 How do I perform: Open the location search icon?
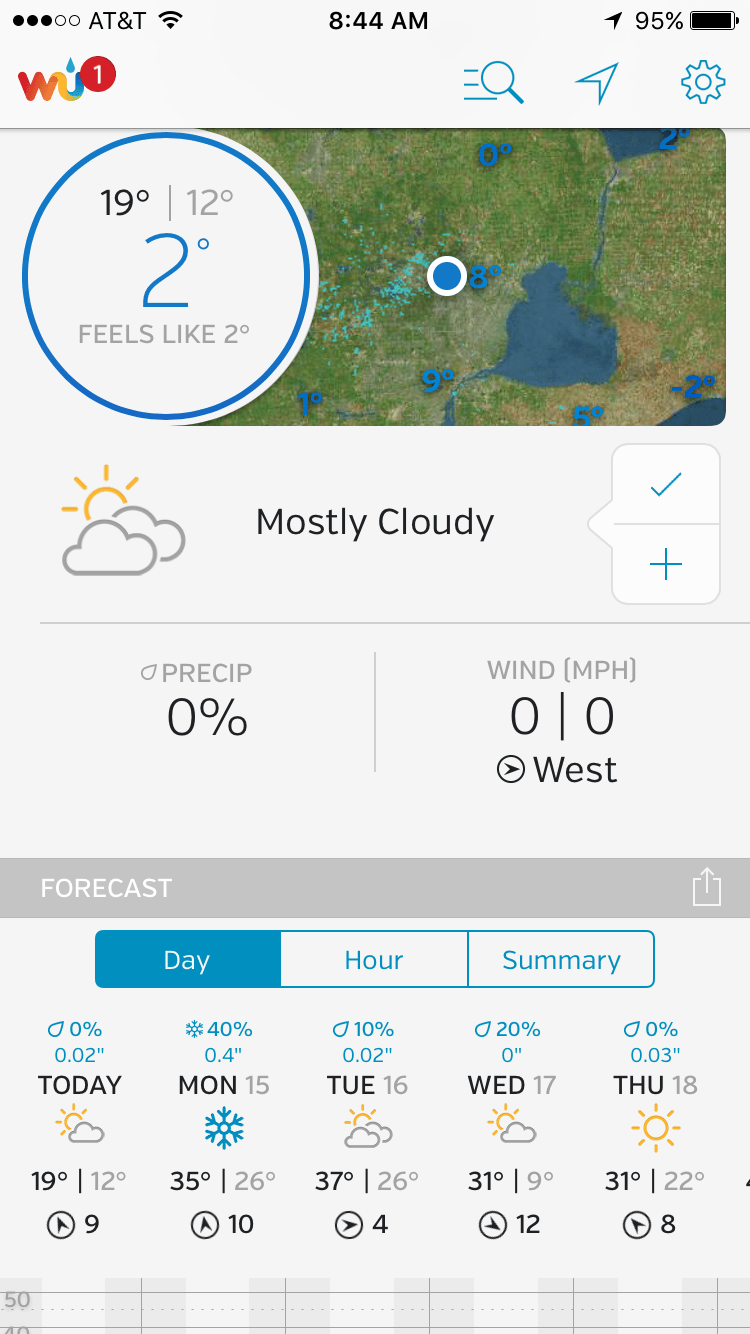click(x=493, y=83)
